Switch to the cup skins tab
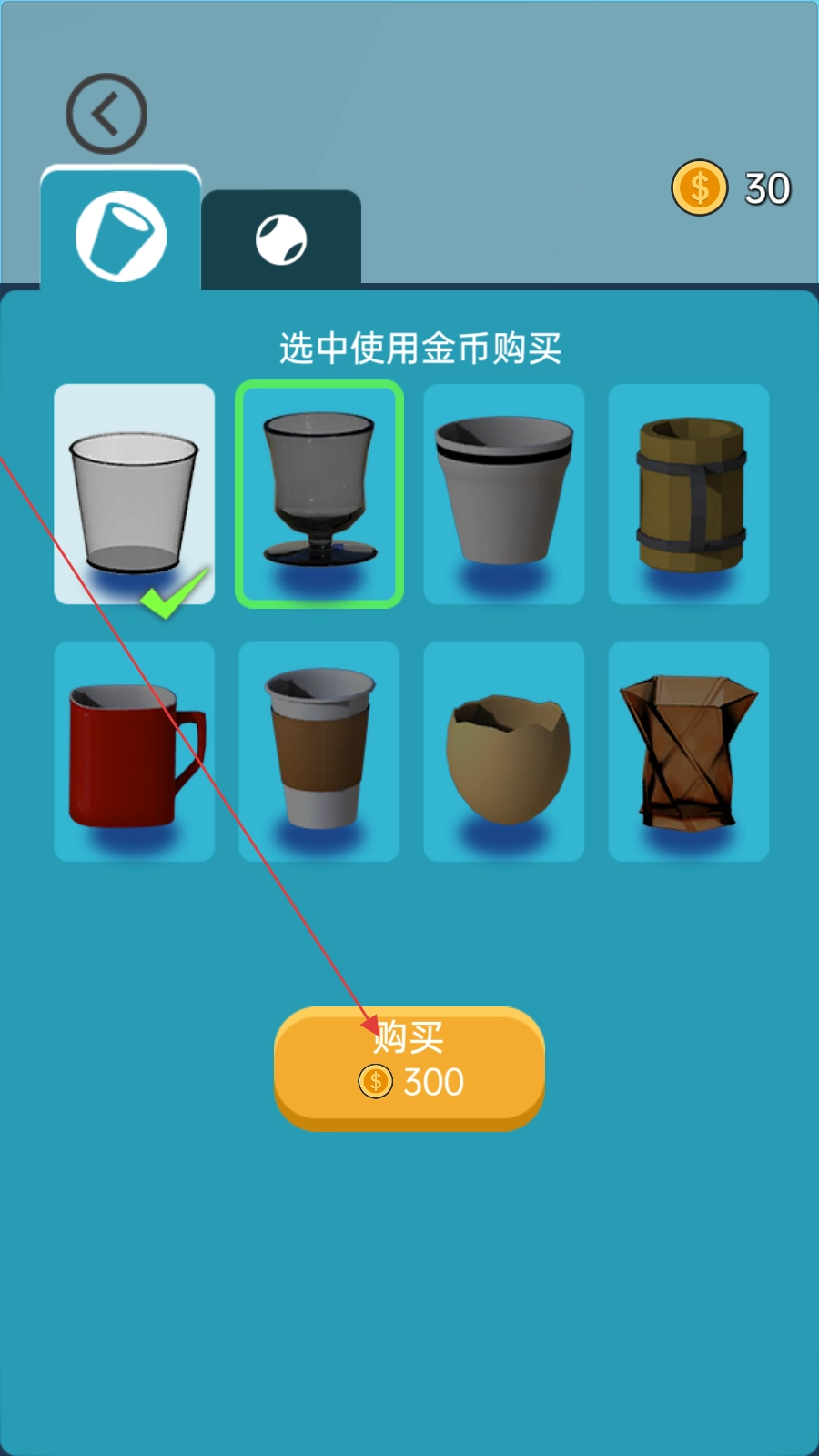 pos(120,235)
